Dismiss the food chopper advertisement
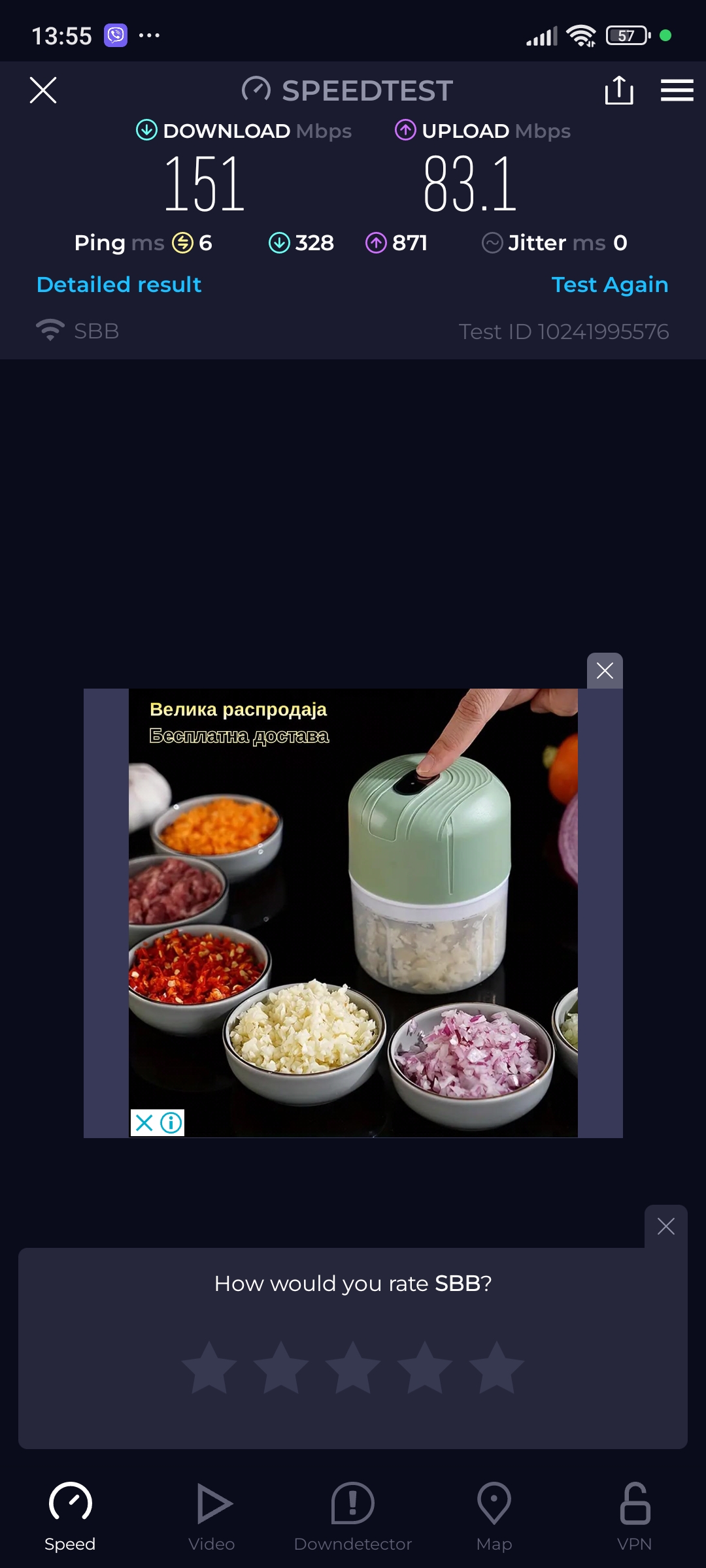This screenshot has height=1568, width=706. click(x=605, y=671)
